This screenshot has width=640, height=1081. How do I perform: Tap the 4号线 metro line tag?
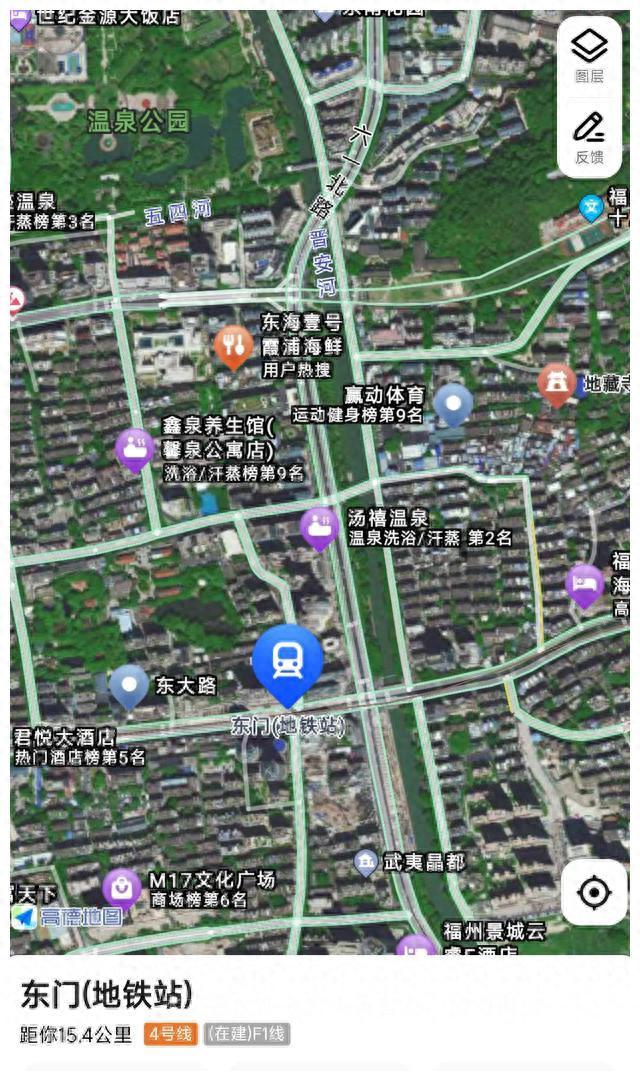pos(170,1034)
